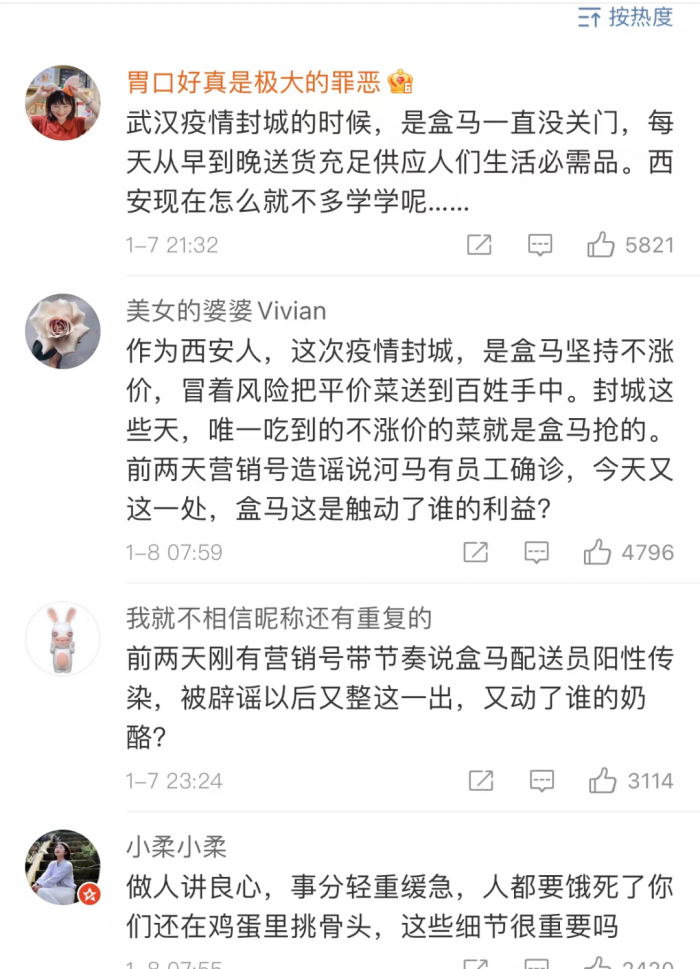The height and width of the screenshot is (969, 700).
Task: Open the 按热度 sort option
Action: (627, 17)
